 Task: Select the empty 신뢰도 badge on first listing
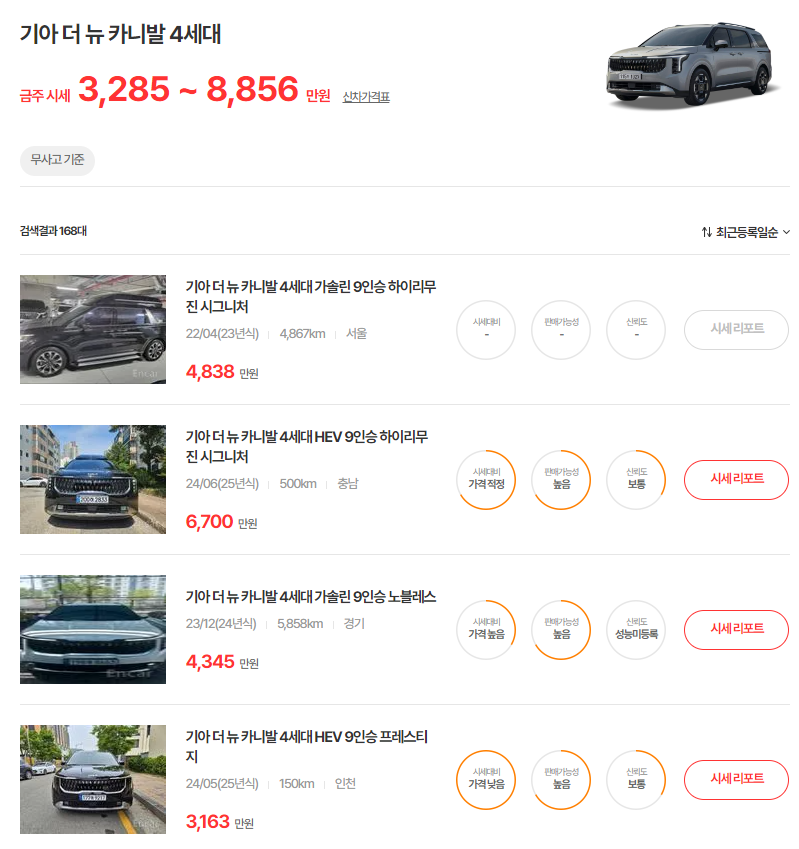tap(636, 330)
